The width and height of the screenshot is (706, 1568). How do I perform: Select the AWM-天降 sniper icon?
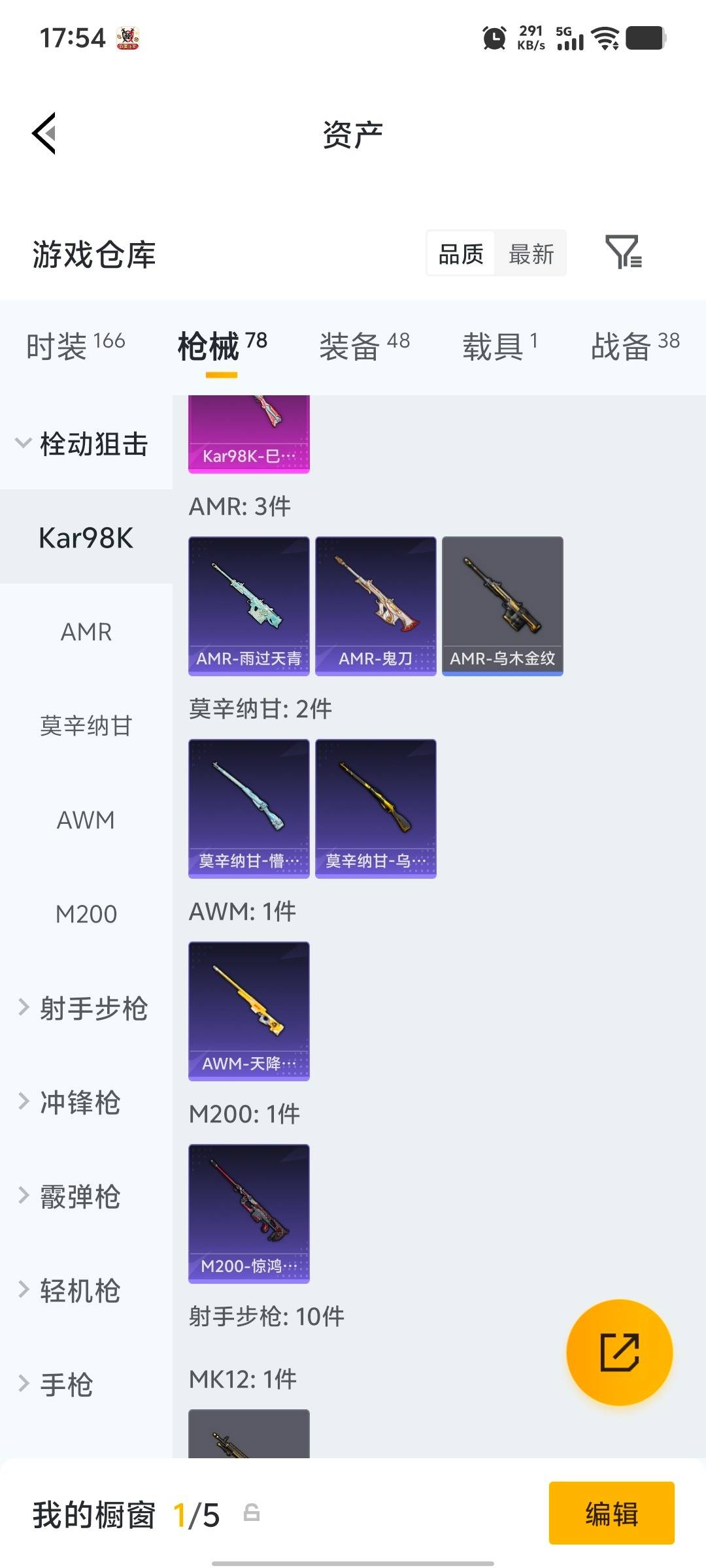pyautogui.click(x=248, y=1009)
